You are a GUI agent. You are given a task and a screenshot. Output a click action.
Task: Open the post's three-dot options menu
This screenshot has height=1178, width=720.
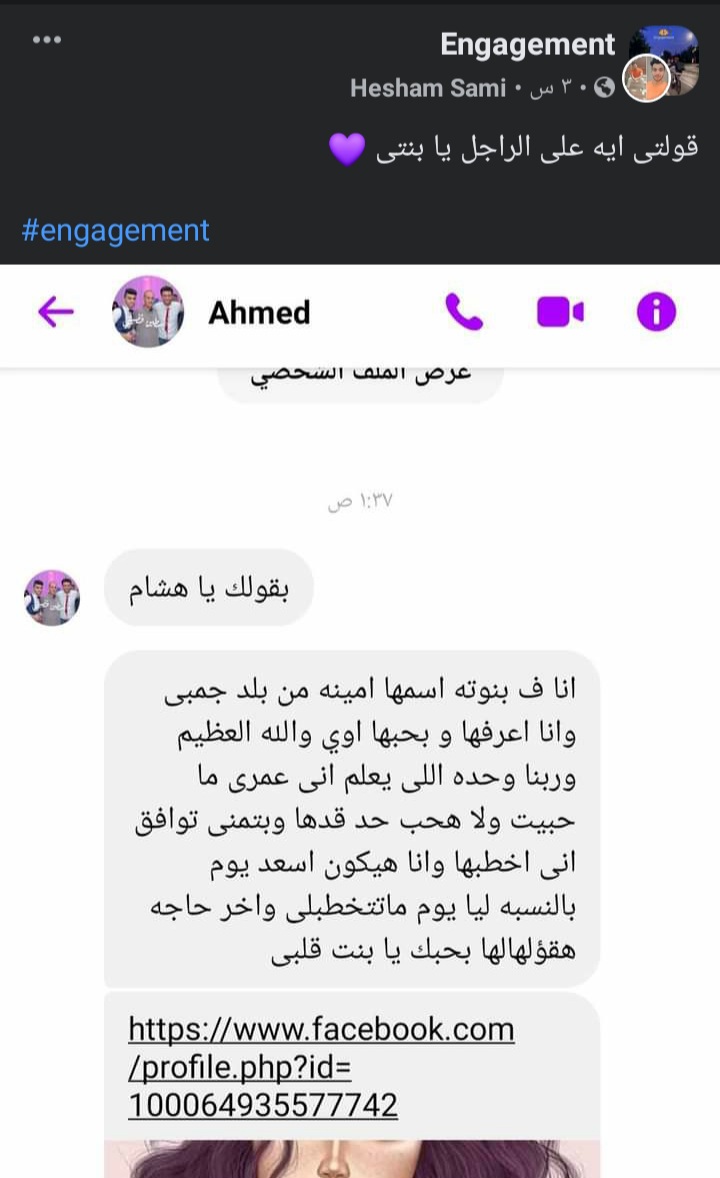coord(47,40)
